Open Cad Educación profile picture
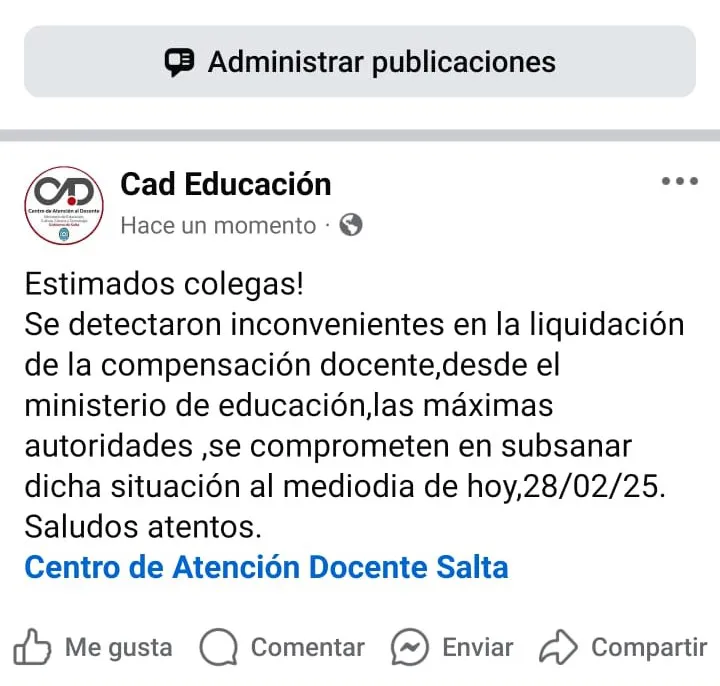This screenshot has width=720, height=686. (x=64, y=205)
